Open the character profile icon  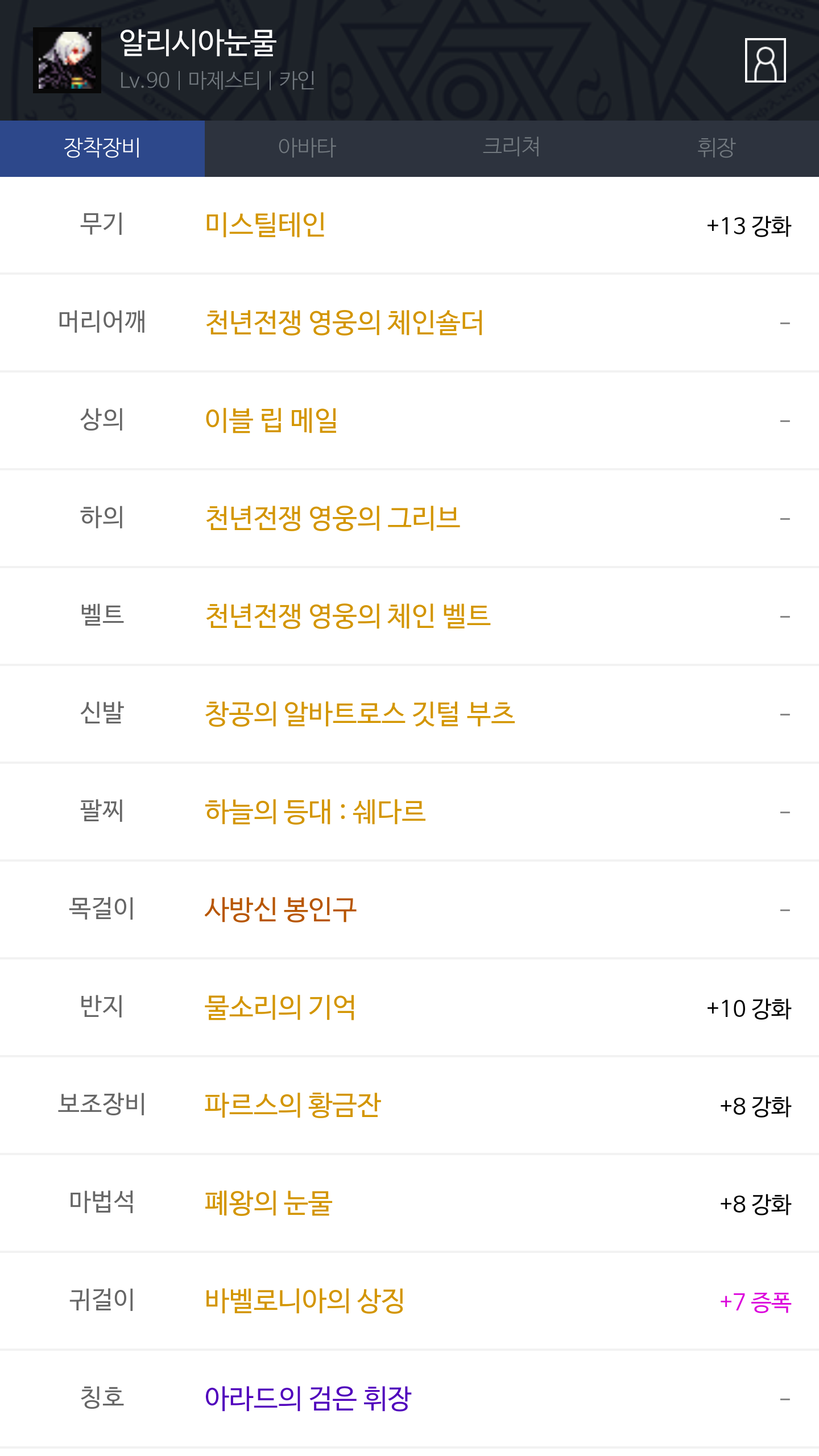pyautogui.click(x=765, y=60)
